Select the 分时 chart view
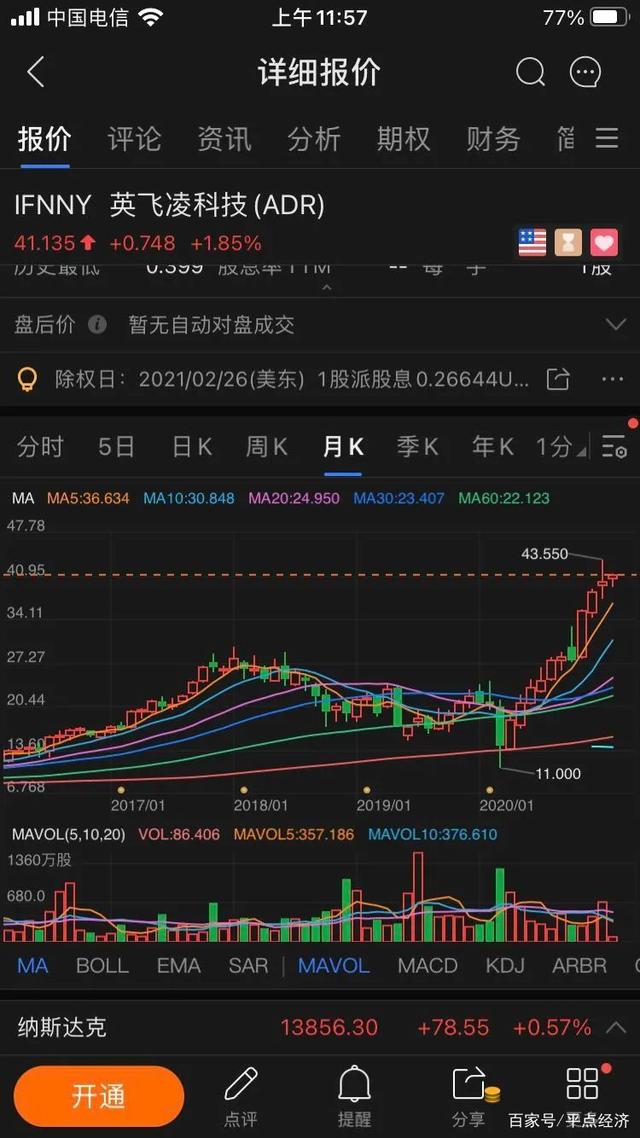Viewport: 640px width, 1138px height. tap(41, 447)
